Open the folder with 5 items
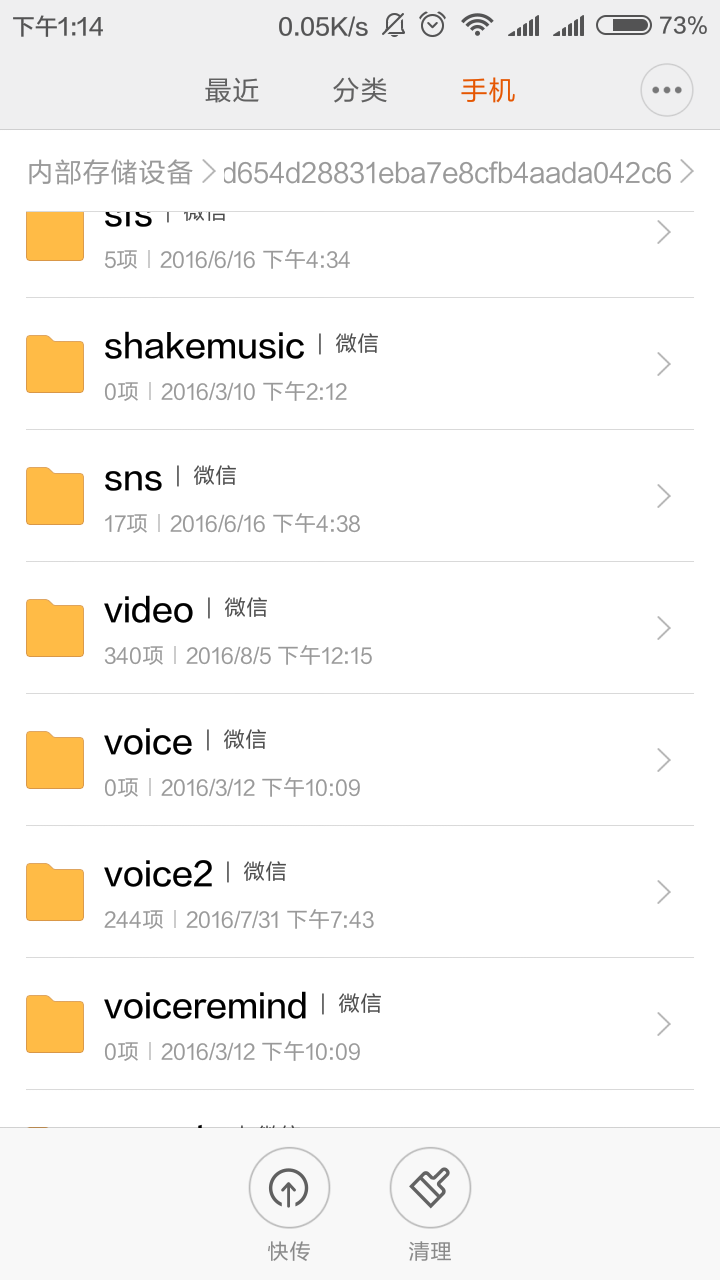This screenshot has height=1280, width=720. [360, 243]
